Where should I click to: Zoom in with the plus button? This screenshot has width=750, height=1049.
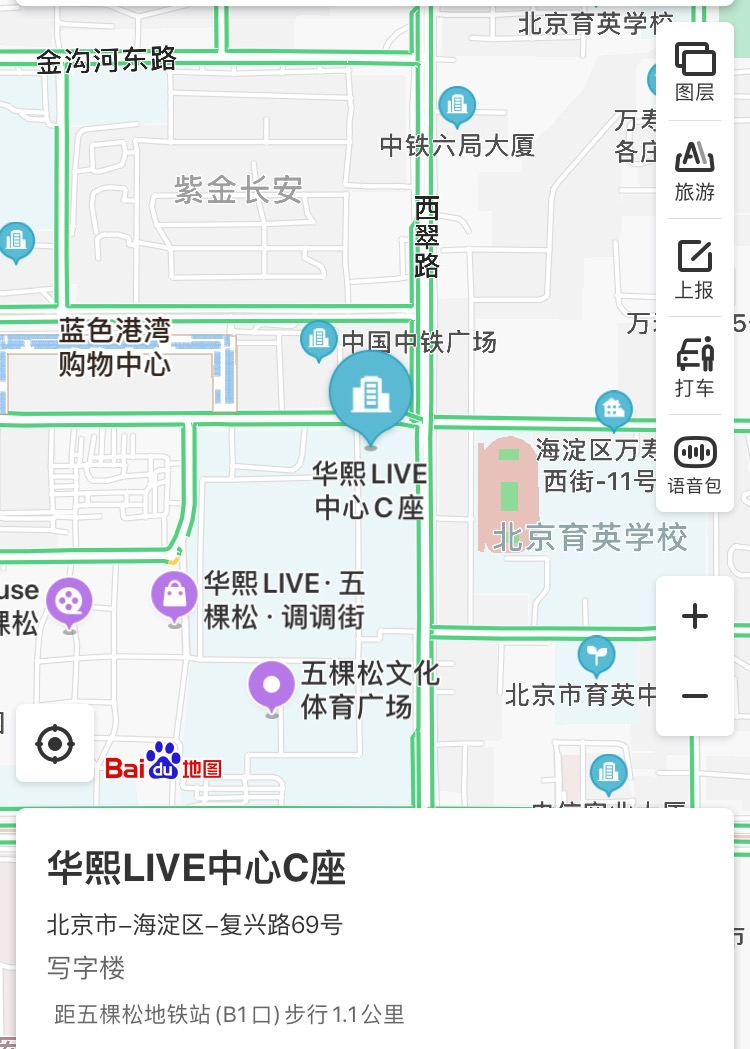coord(695,616)
